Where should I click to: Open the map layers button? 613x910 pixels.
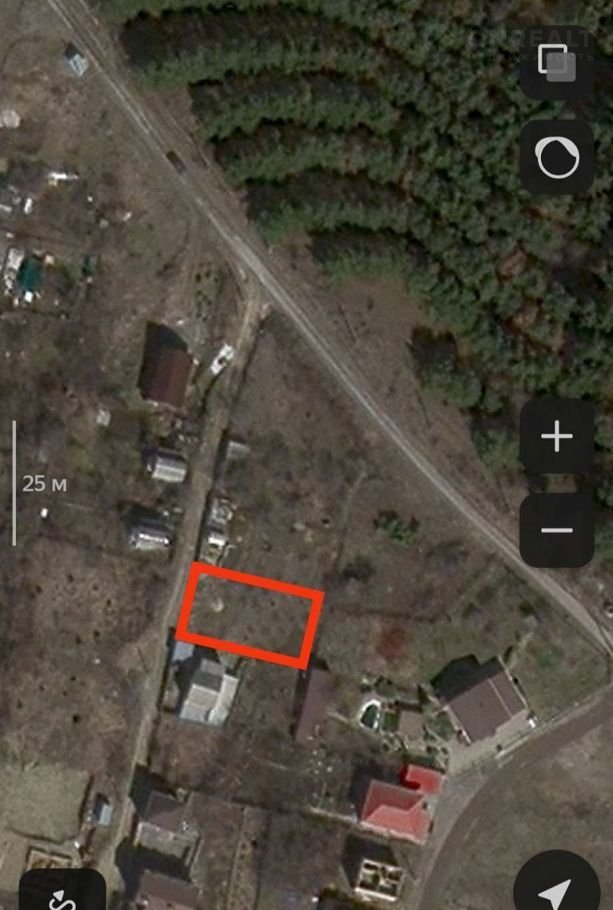tap(557, 62)
